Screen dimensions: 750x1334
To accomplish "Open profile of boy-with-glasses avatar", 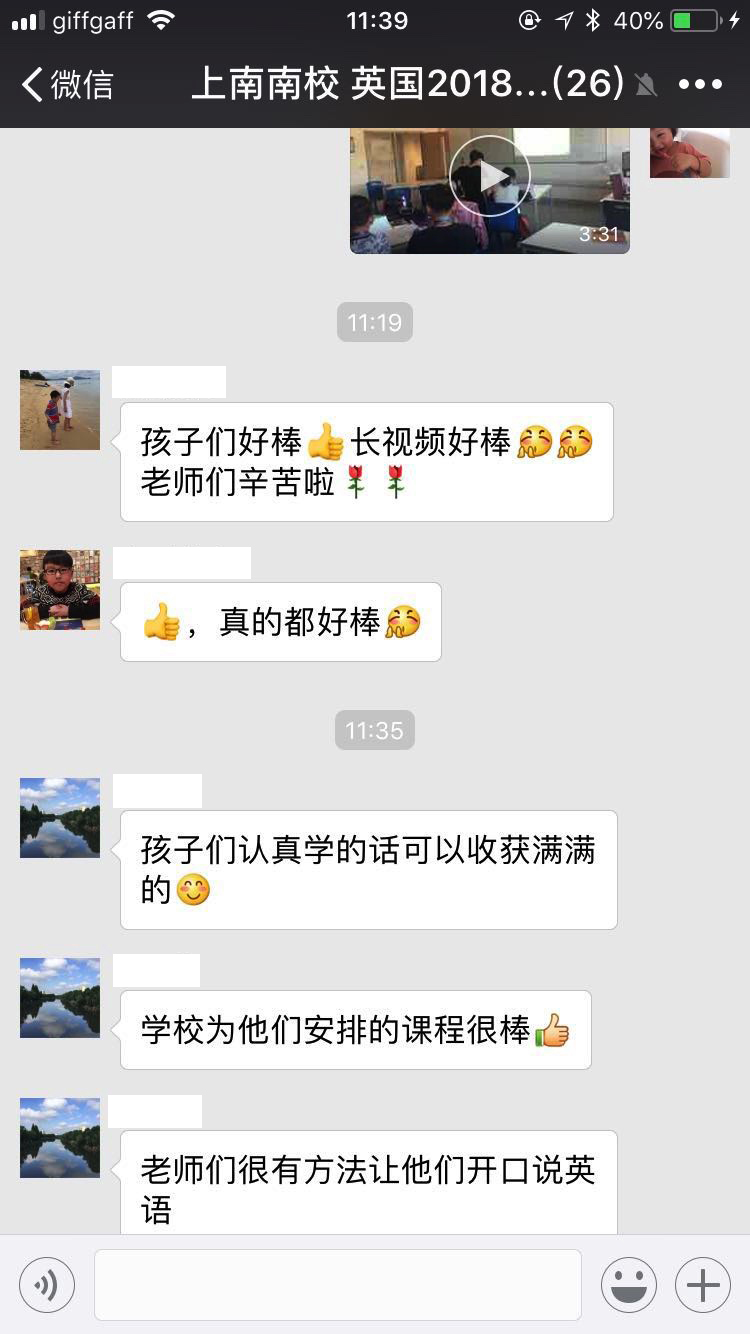I will (60, 589).
